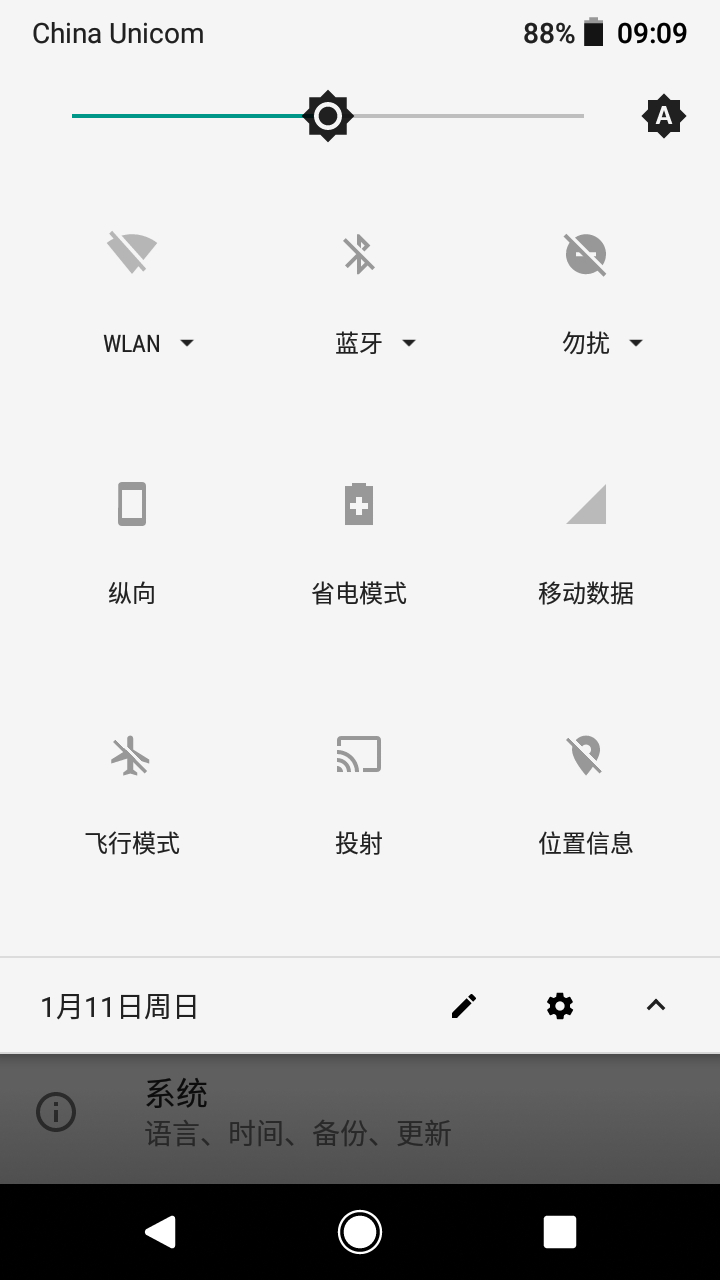The image size is (720, 1280).
Task: Expand the 蓝牙 dropdown arrow
Action: pyautogui.click(x=409, y=343)
